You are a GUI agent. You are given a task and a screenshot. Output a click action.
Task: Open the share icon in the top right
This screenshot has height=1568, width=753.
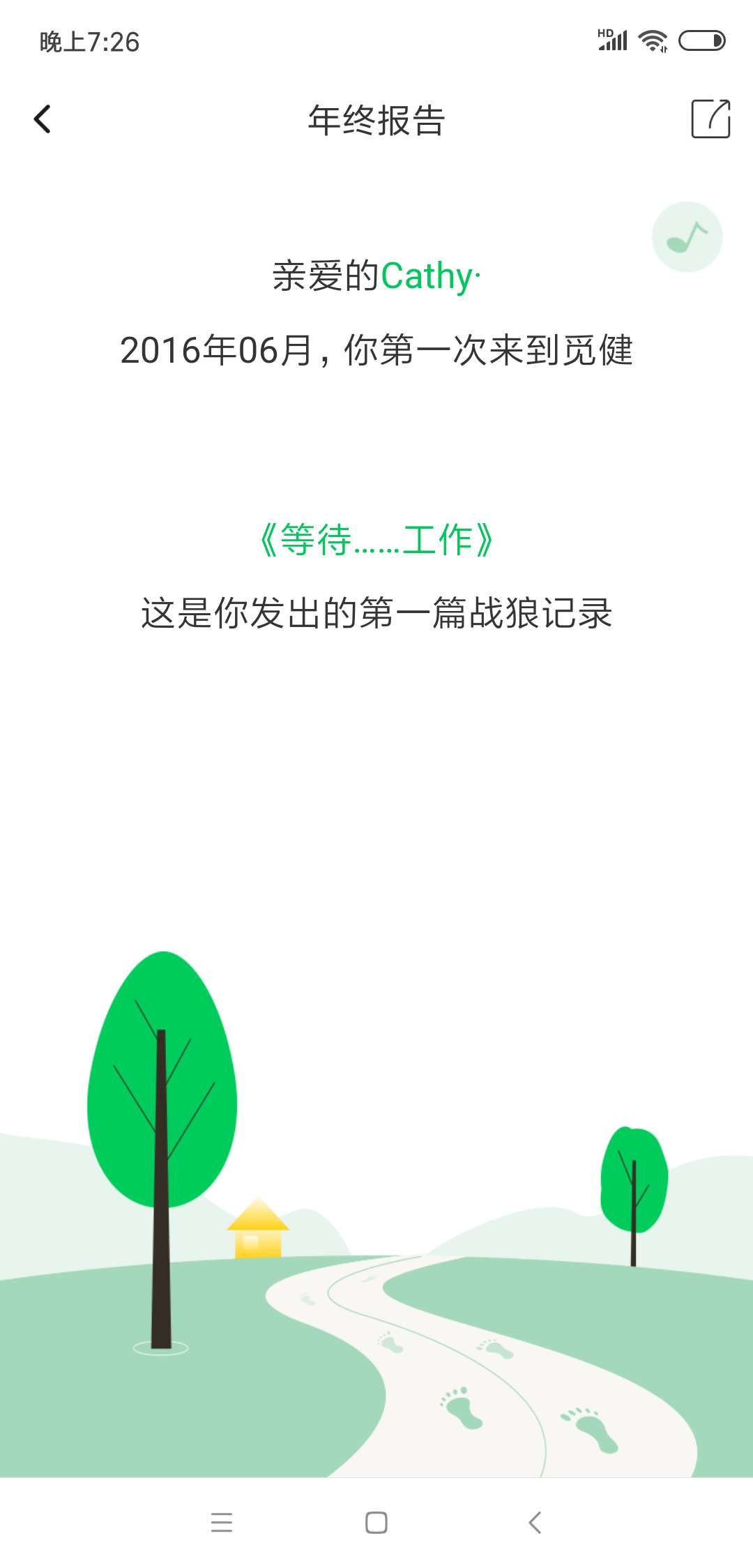(709, 119)
